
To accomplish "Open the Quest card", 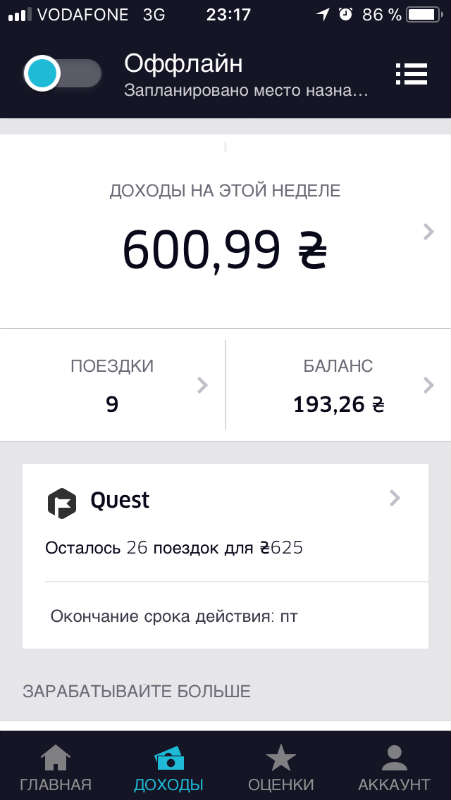I will (226, 556).
